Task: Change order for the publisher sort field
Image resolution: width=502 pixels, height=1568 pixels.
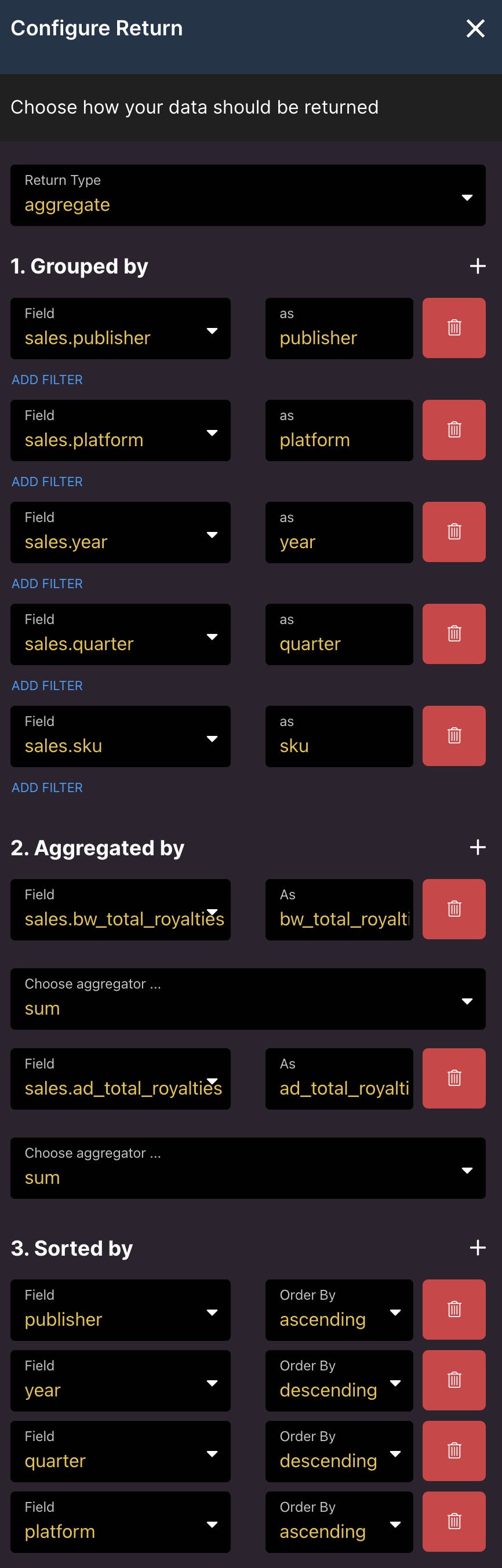Action: 339,1311
